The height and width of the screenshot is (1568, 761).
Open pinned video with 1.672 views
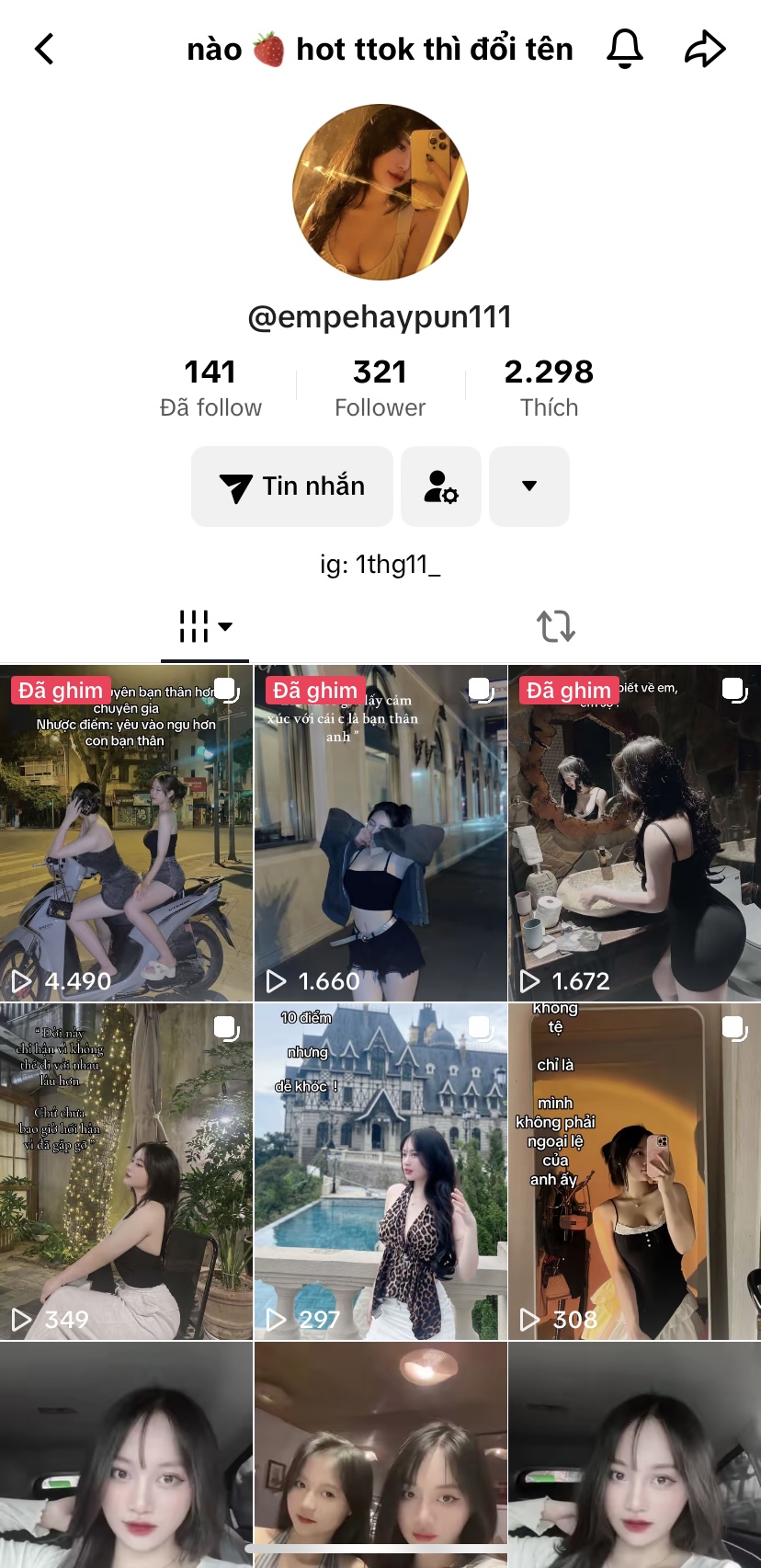pos(634,833)
